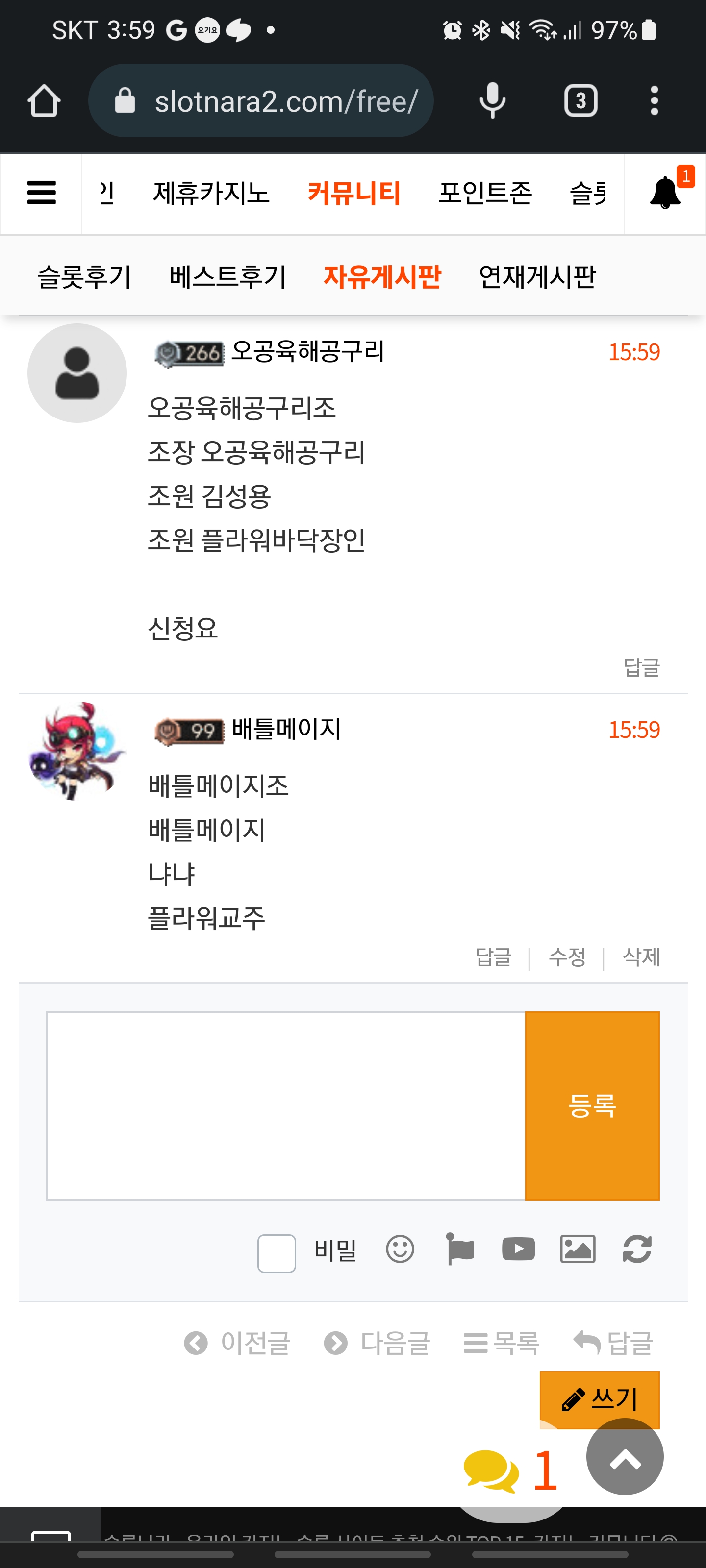The height and width of the screenshot is (1568, 706).
Task: Focus the comment text box
Action: 286,1106
